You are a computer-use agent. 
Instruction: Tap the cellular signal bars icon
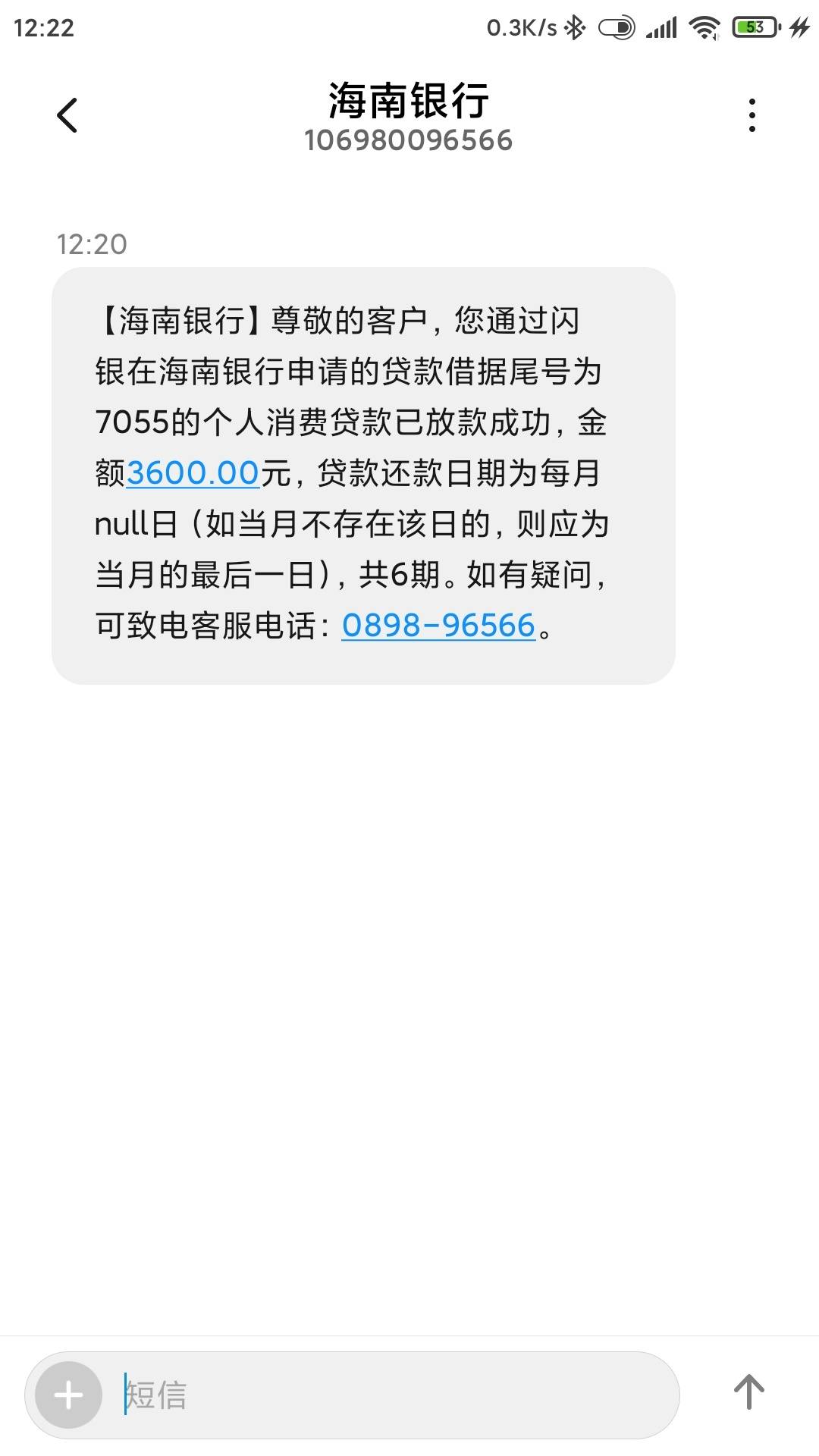coord(662,25)
